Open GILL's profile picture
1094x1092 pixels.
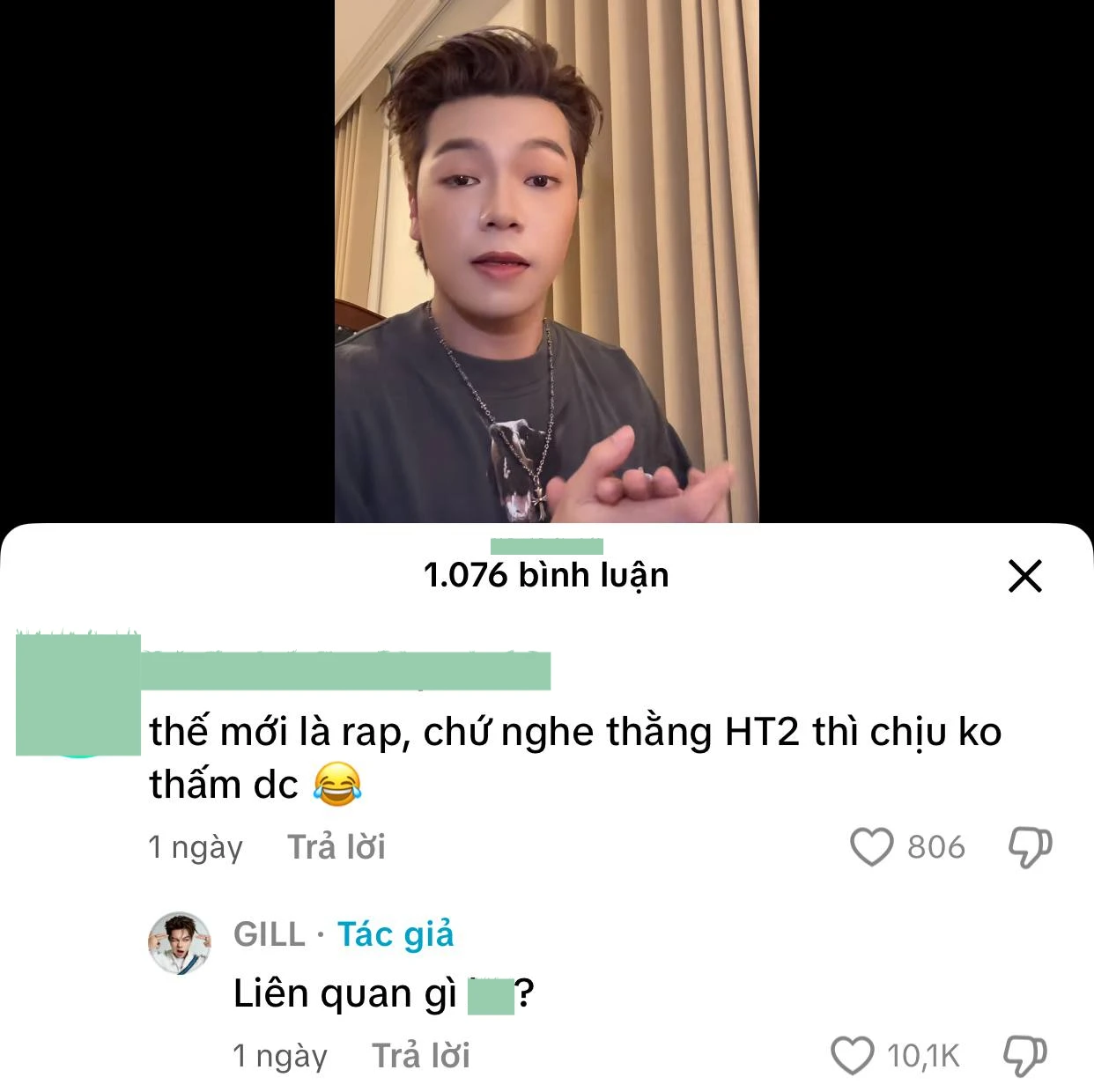tap(179, 943)
